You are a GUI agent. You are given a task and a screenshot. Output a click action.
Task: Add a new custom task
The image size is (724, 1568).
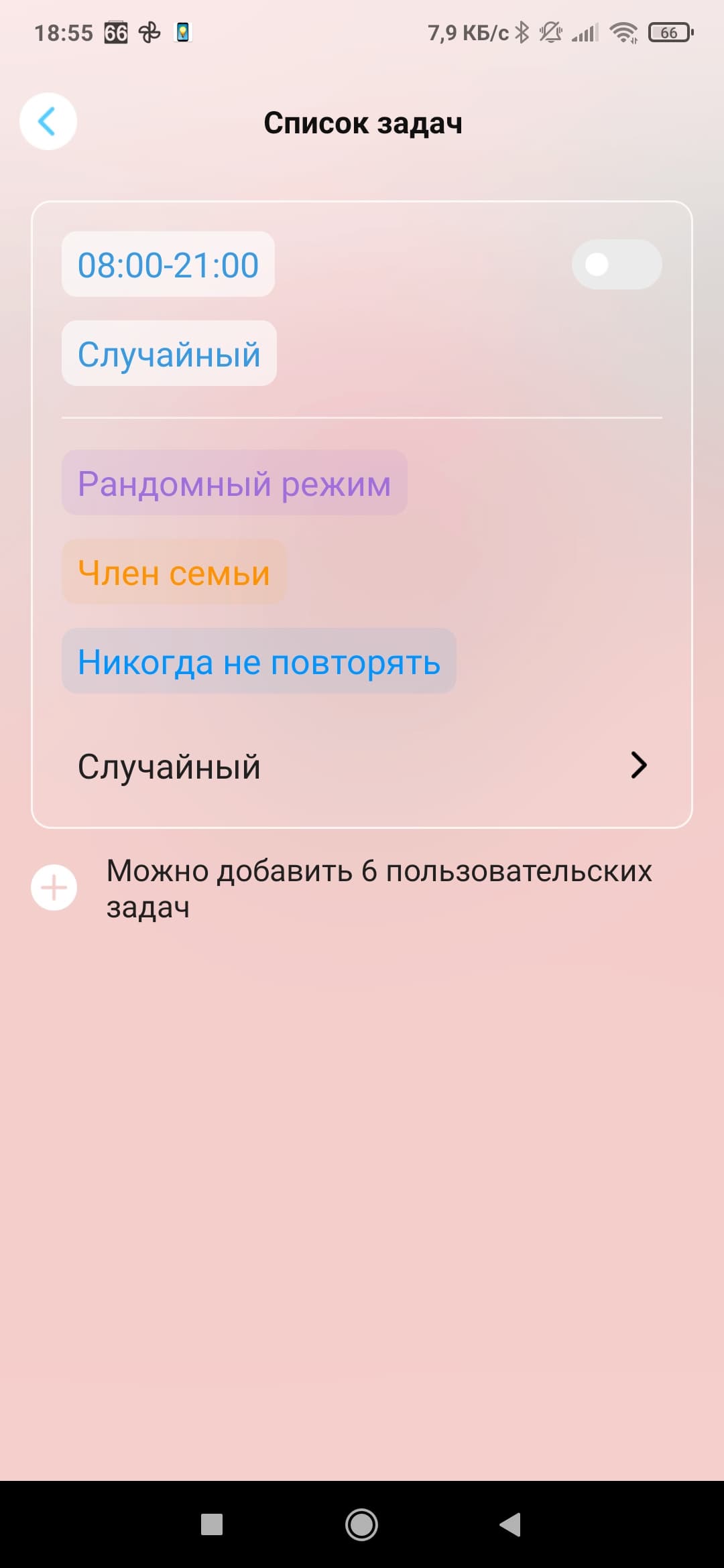tap(54, 888)
